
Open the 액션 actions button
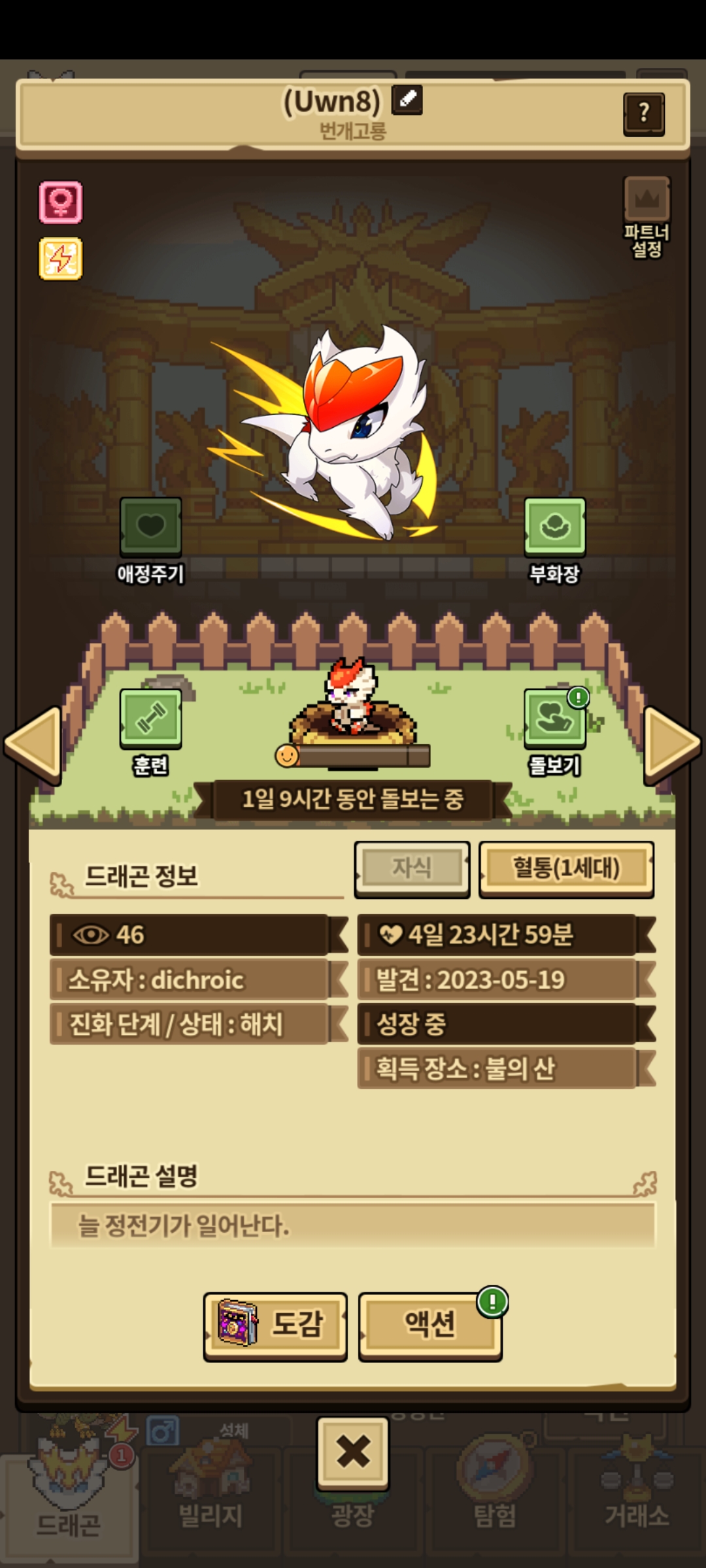tap(429, 1324)
